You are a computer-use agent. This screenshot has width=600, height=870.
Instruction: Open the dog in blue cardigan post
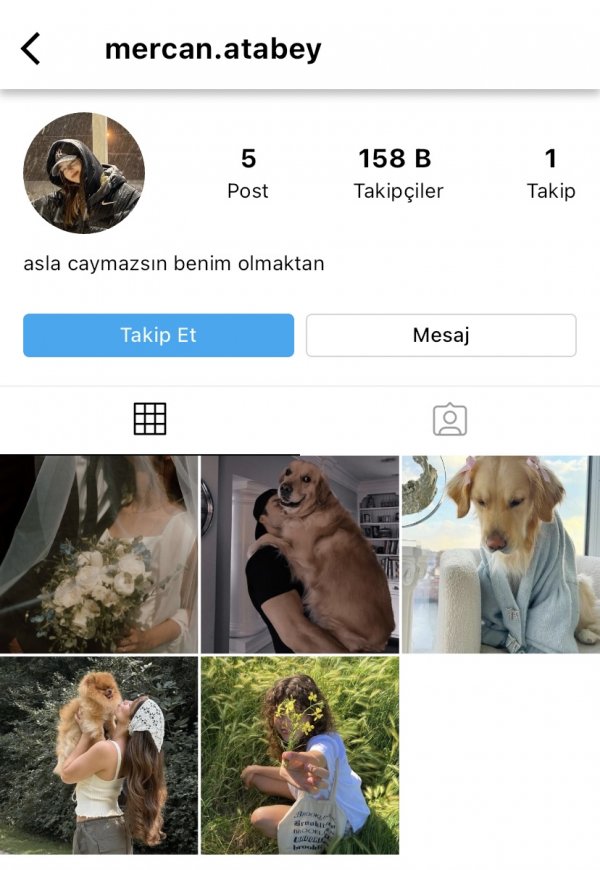(x=501, y=554)
